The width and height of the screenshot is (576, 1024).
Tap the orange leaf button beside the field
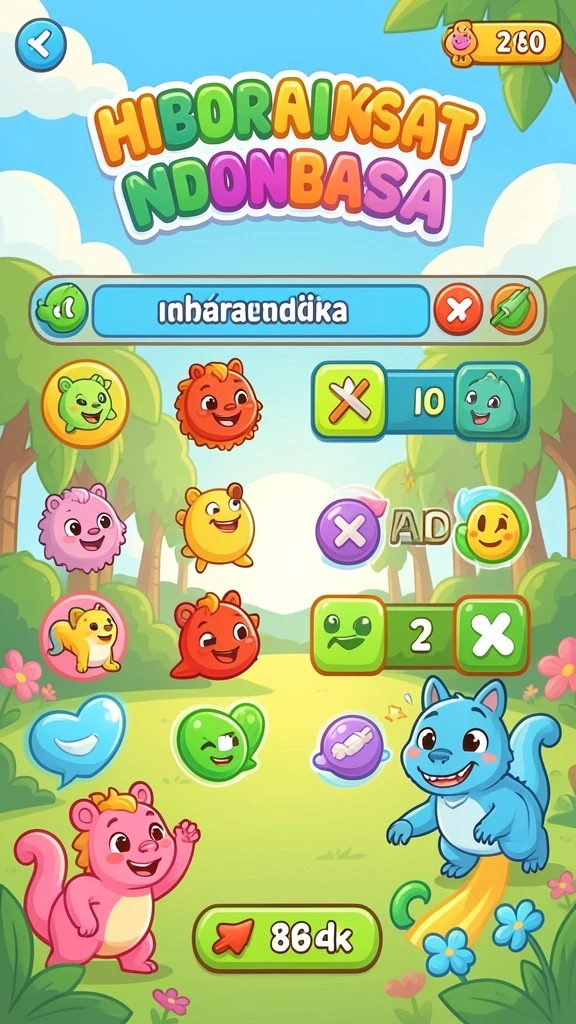click(514, 309)
